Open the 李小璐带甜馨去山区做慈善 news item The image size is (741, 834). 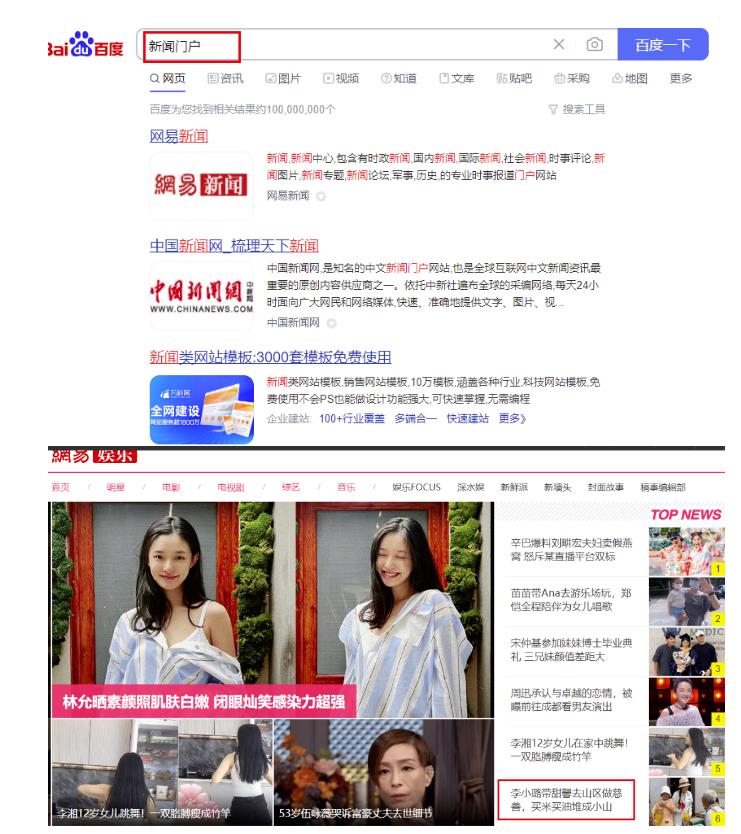tap(566, 799)
